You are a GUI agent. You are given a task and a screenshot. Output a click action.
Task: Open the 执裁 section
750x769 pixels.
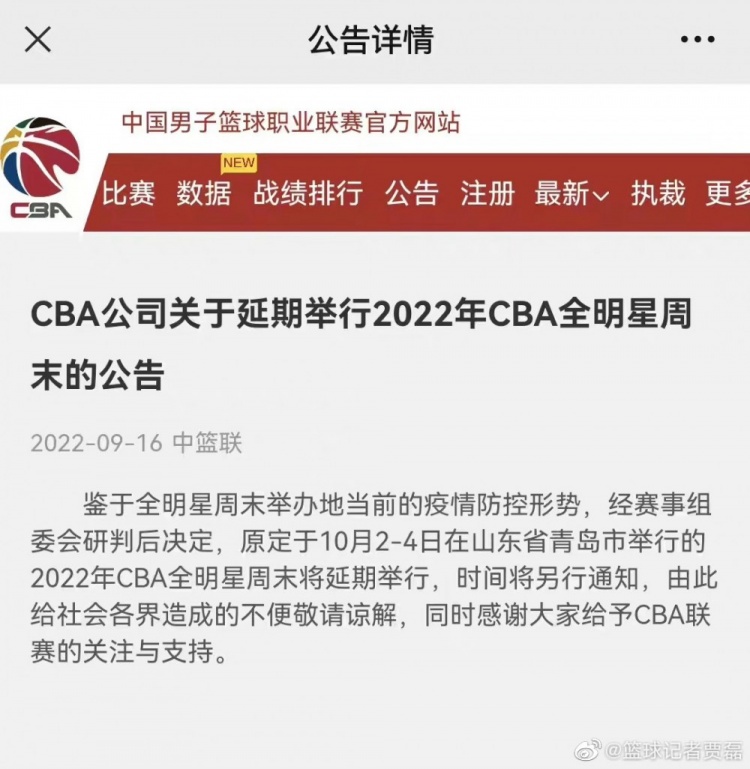point(658,193)
